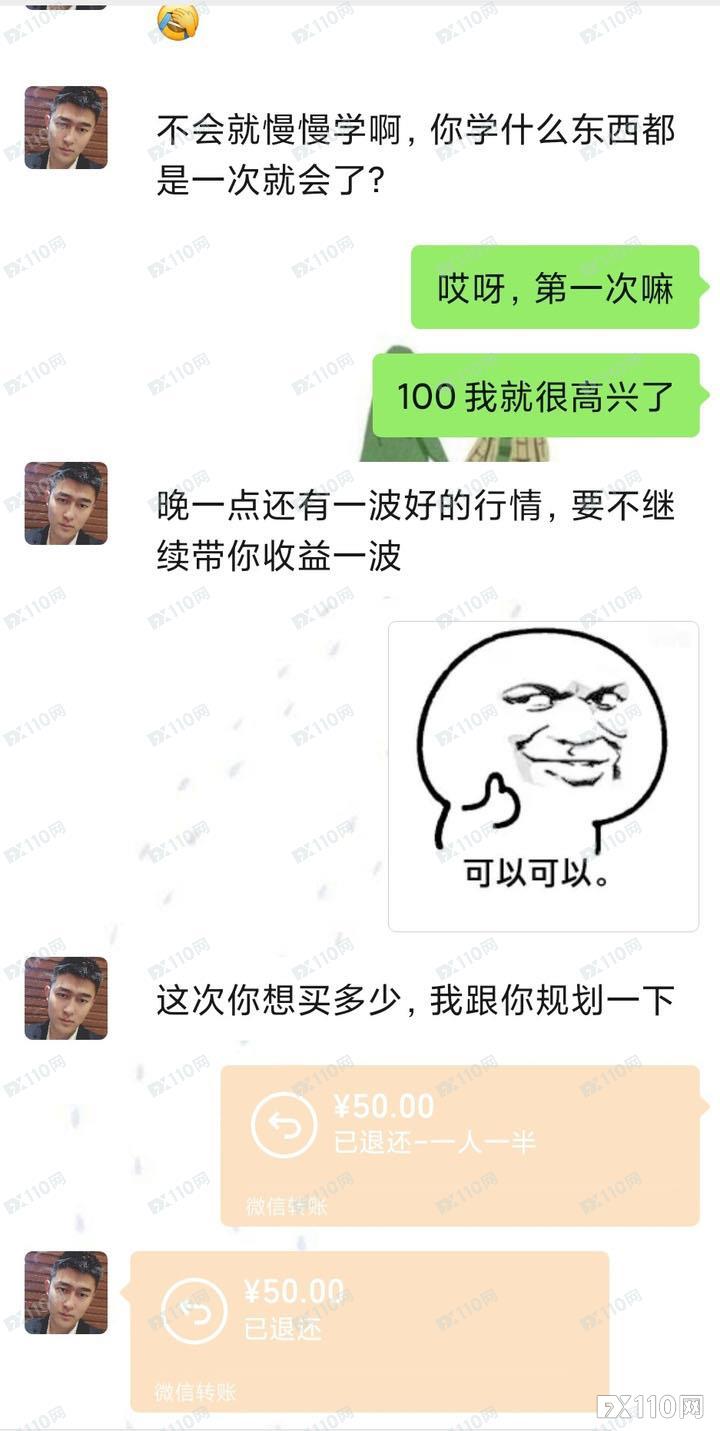Open the avatar beside '这次你想买多少' message

point(64,1000)
